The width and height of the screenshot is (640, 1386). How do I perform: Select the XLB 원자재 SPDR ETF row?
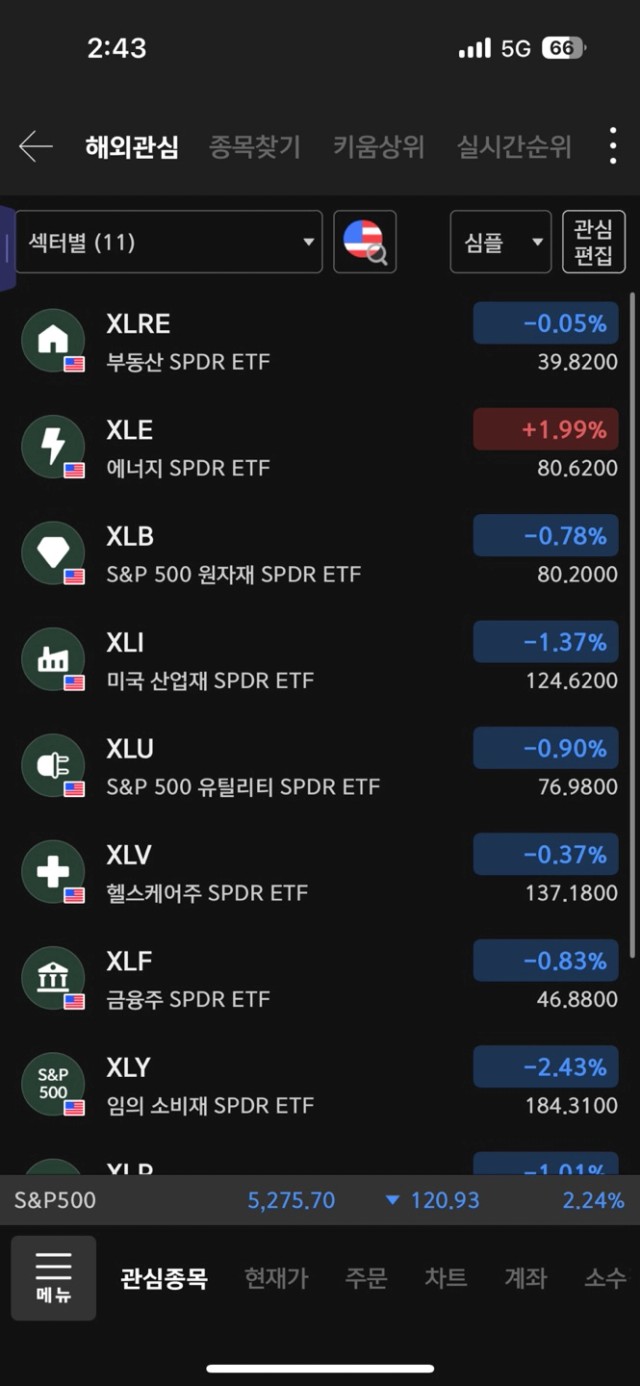coord(320,553)
